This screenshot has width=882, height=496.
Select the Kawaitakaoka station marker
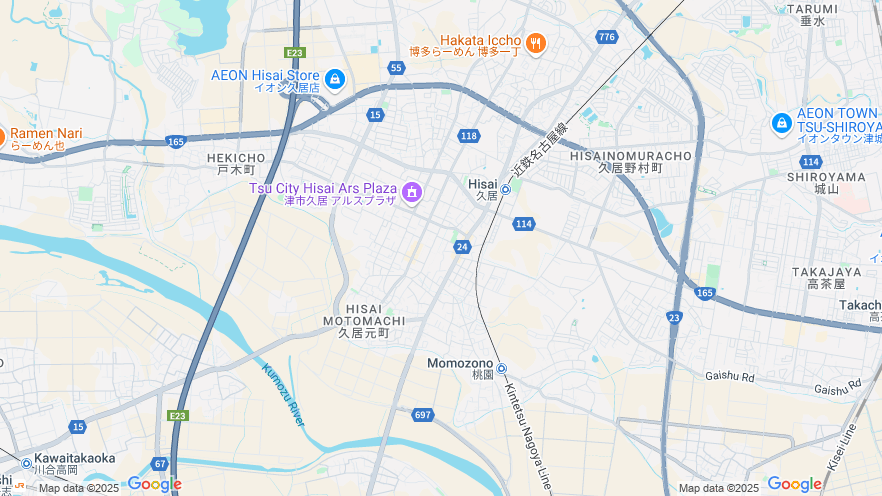pyautogui.click(x=26, y=462)
